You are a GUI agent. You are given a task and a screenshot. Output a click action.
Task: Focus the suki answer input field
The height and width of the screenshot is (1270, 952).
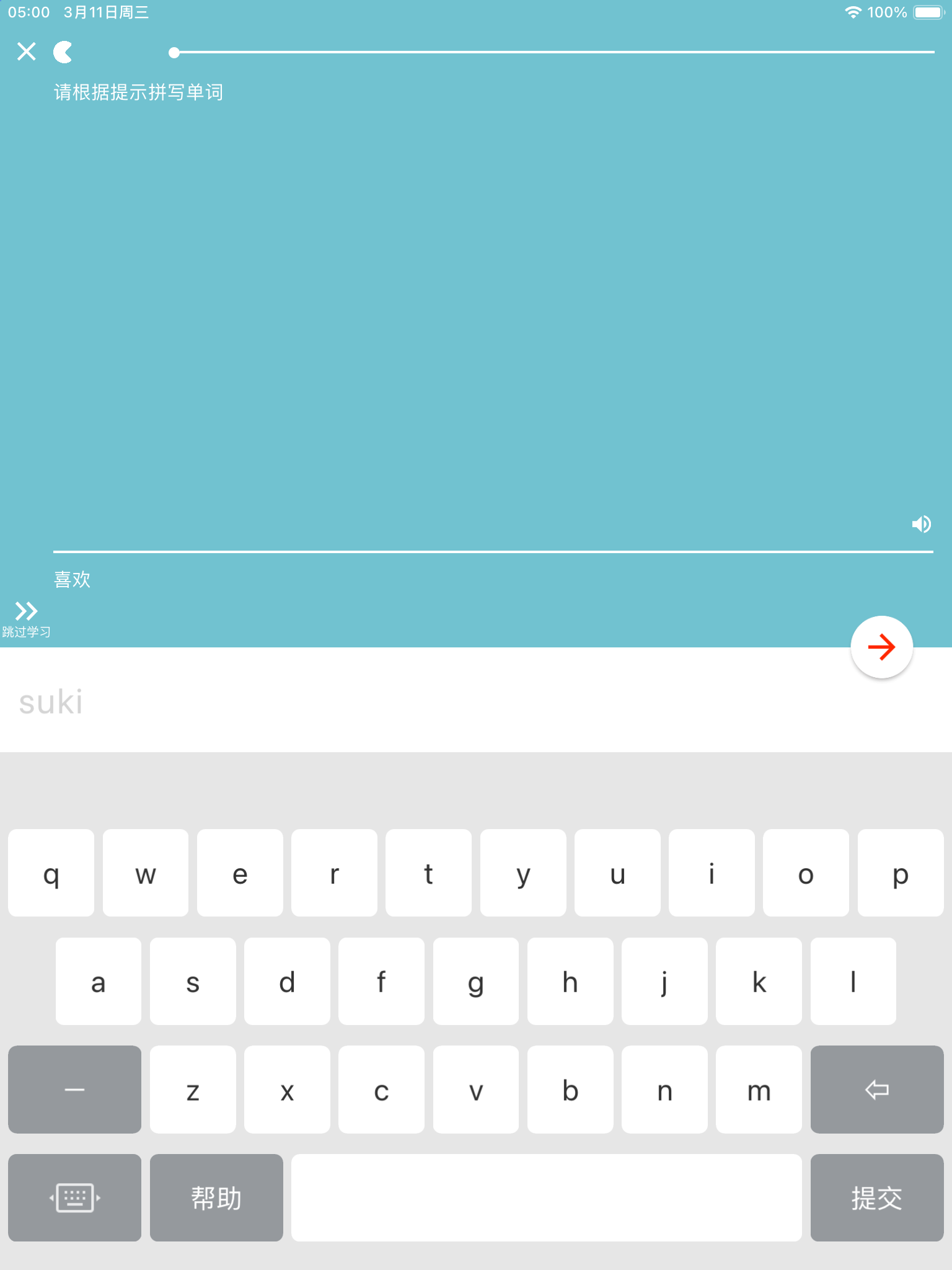434,701
